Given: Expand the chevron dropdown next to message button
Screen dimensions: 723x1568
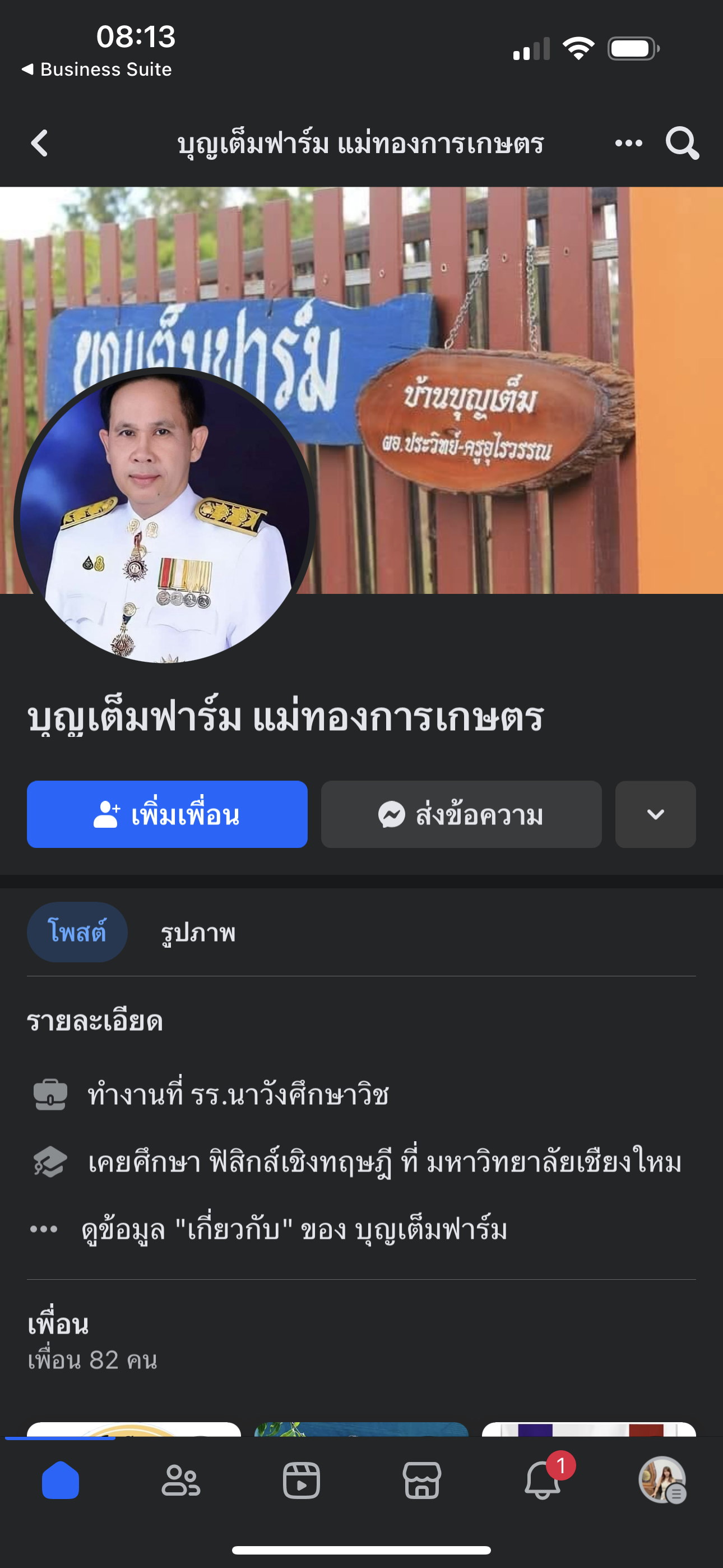Looking at the screenshot, I should (655, 814).
